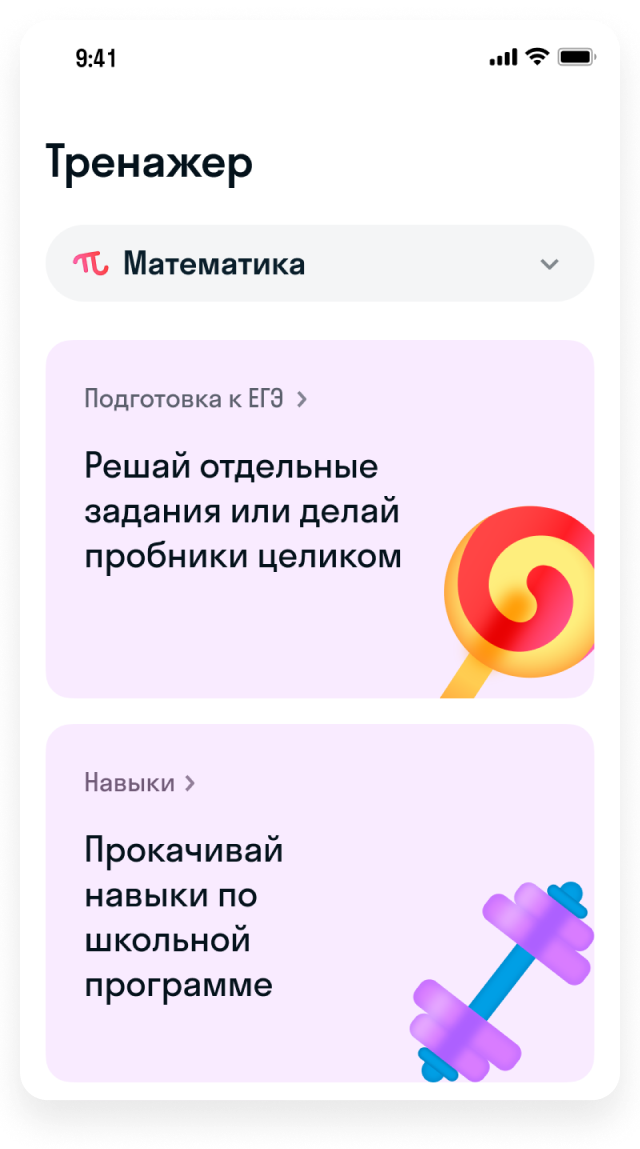
Task: Open the Подготовка к ЕГЭ card
Action: click(x=319, y=518)
